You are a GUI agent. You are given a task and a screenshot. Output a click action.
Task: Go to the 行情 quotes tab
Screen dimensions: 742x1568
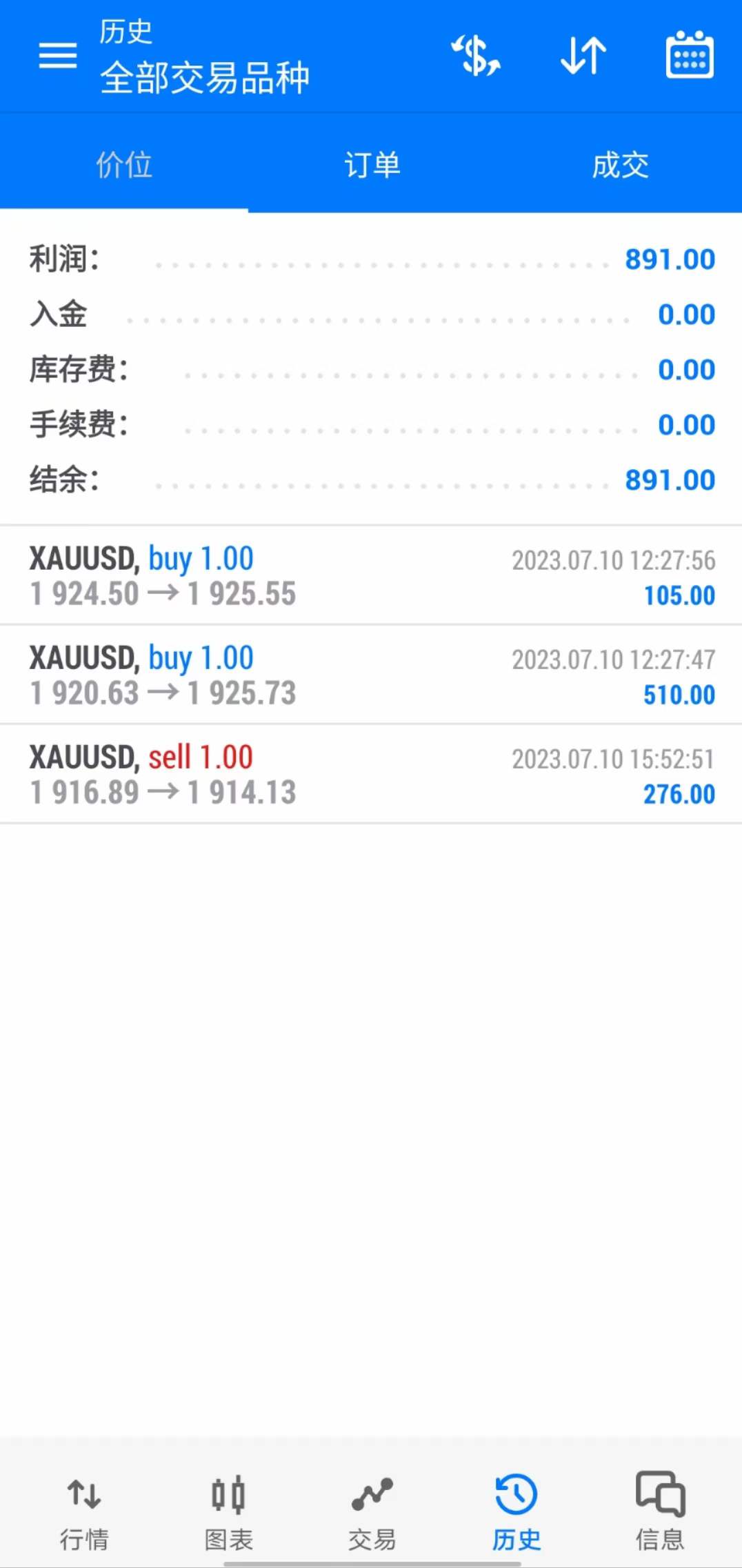point(84,1514)
